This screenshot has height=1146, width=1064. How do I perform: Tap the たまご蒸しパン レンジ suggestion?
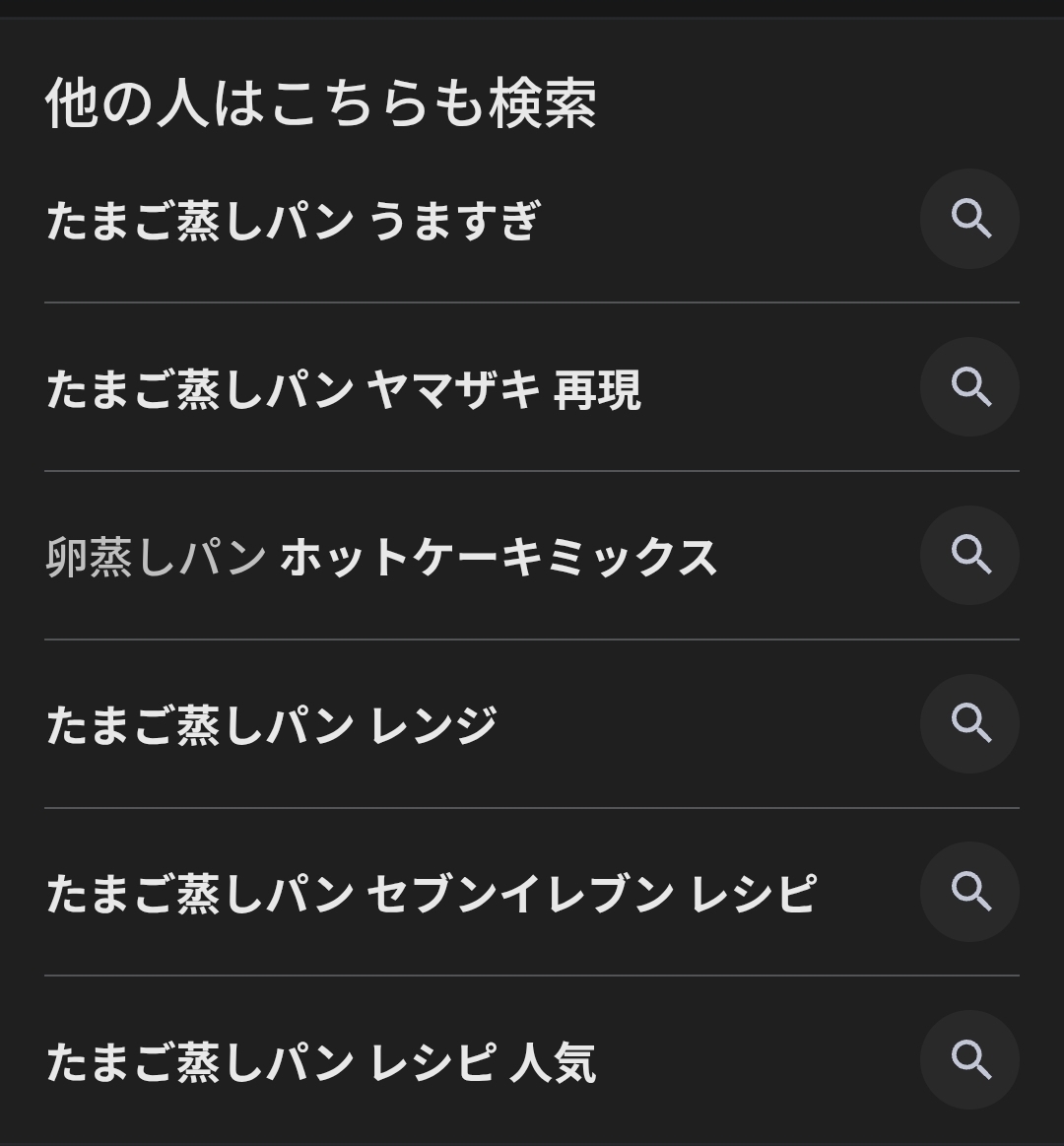[272, 725]
